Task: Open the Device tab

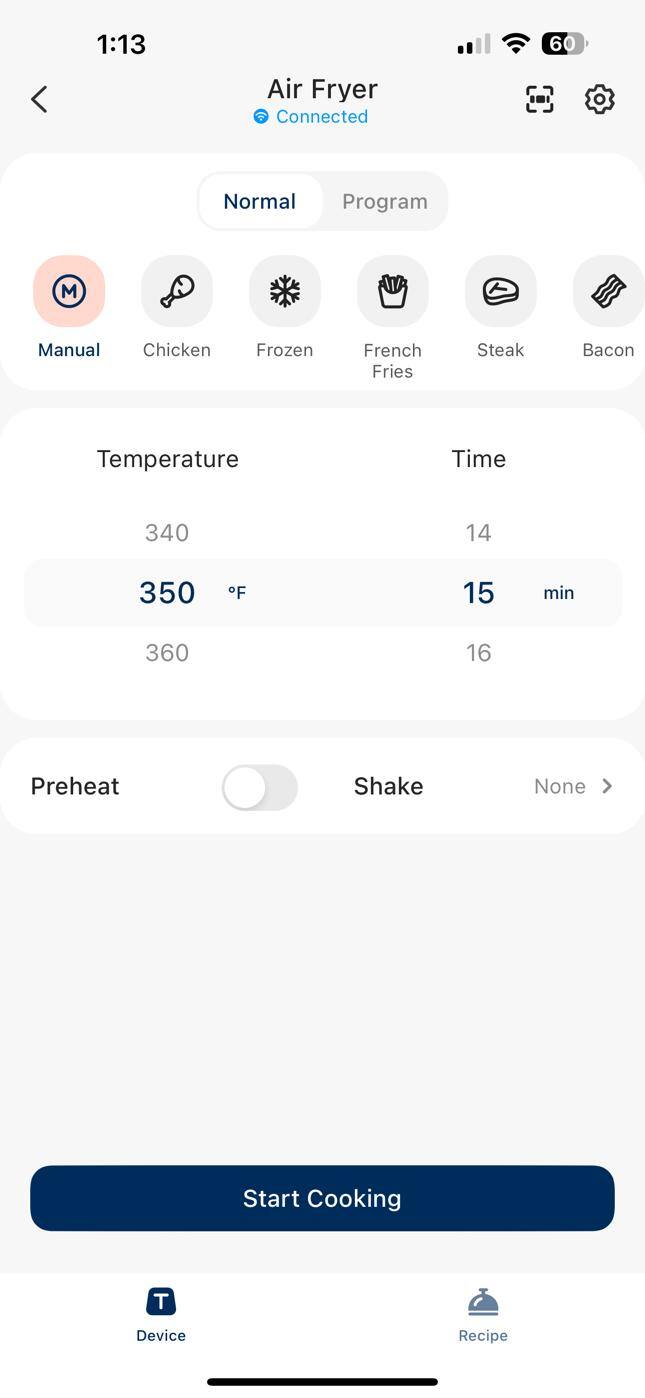Action: coord(161,1314)
